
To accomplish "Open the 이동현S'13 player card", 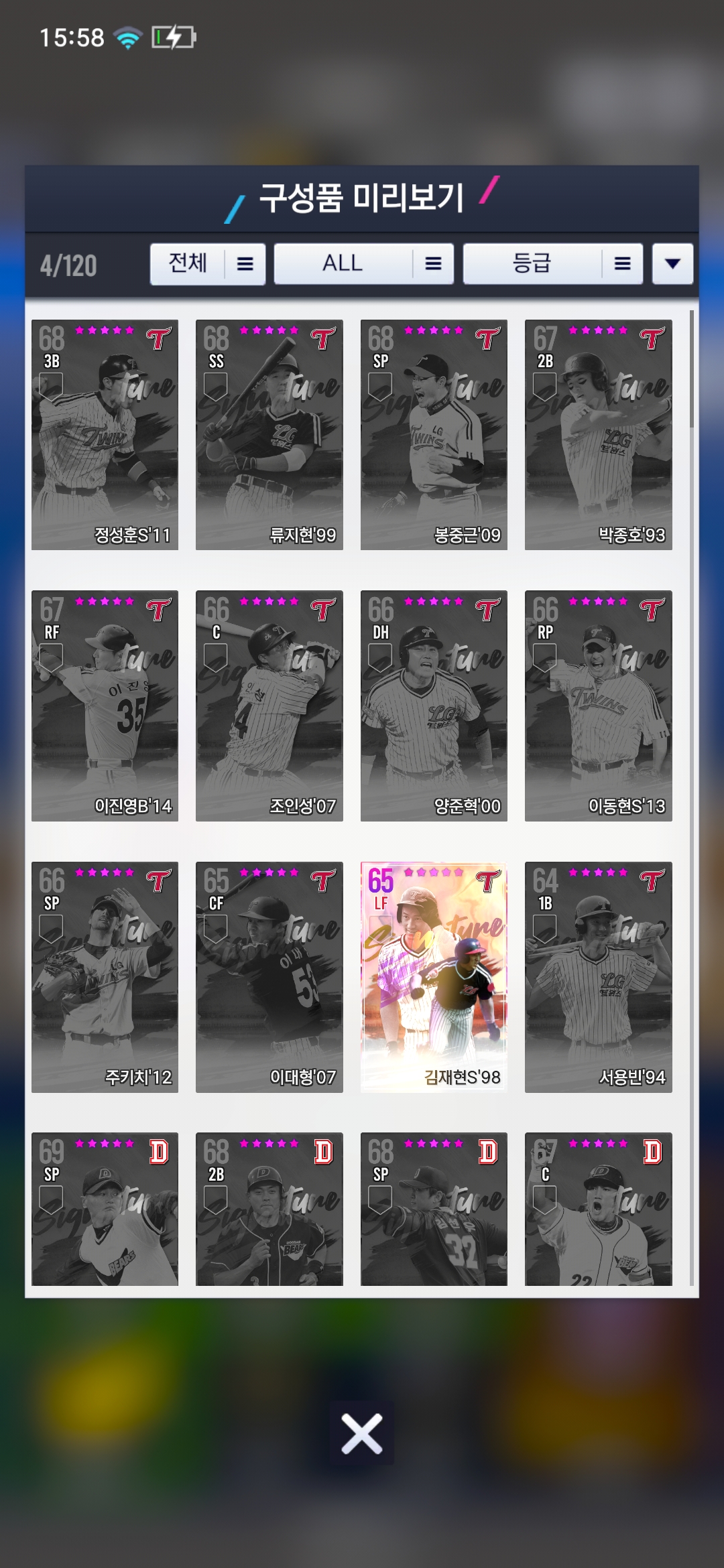I will pos(598,706).
